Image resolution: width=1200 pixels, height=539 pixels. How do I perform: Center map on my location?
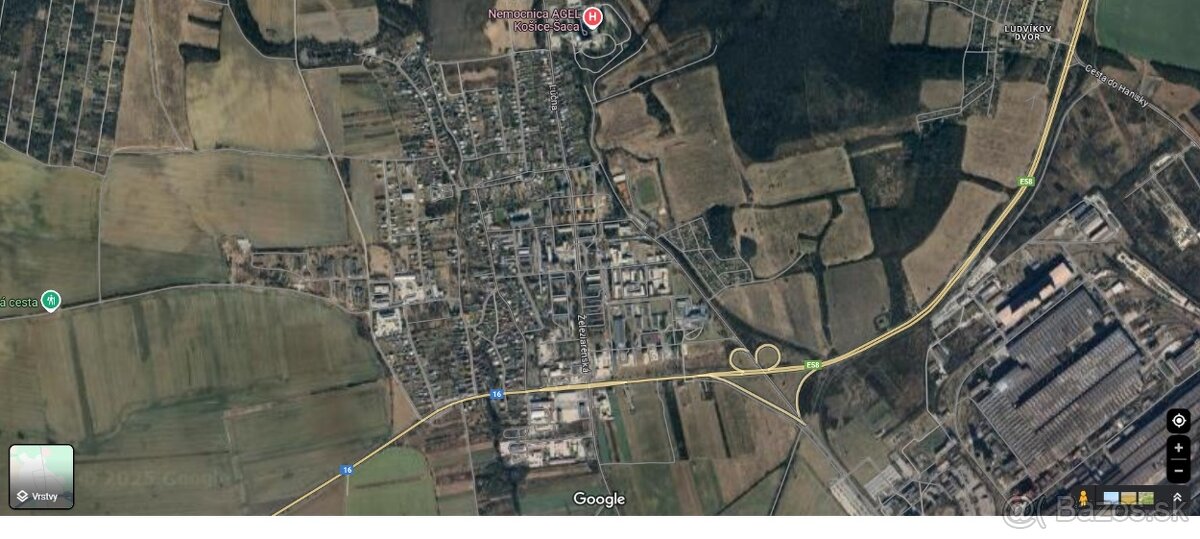point(1178,421)
